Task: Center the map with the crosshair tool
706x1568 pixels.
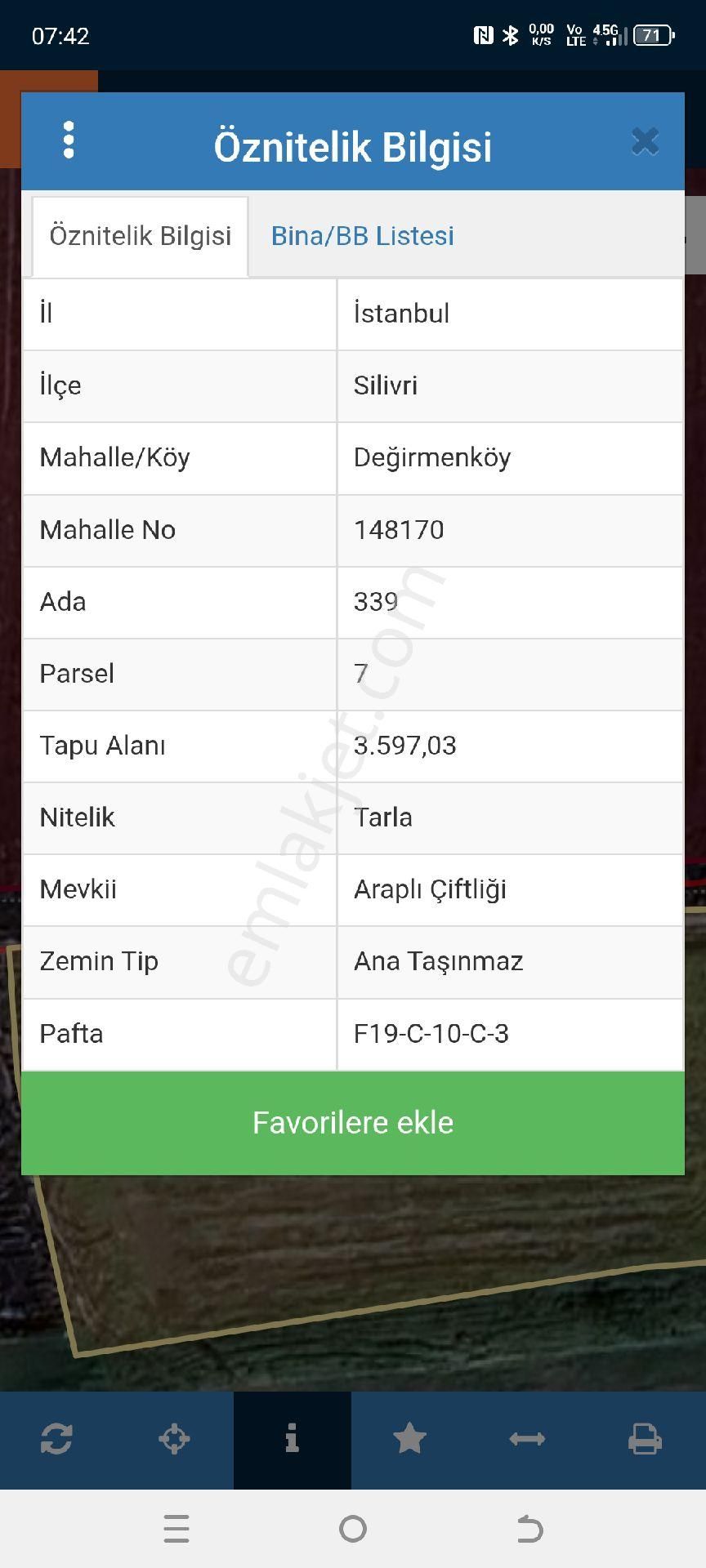Action: point(174,1440)
